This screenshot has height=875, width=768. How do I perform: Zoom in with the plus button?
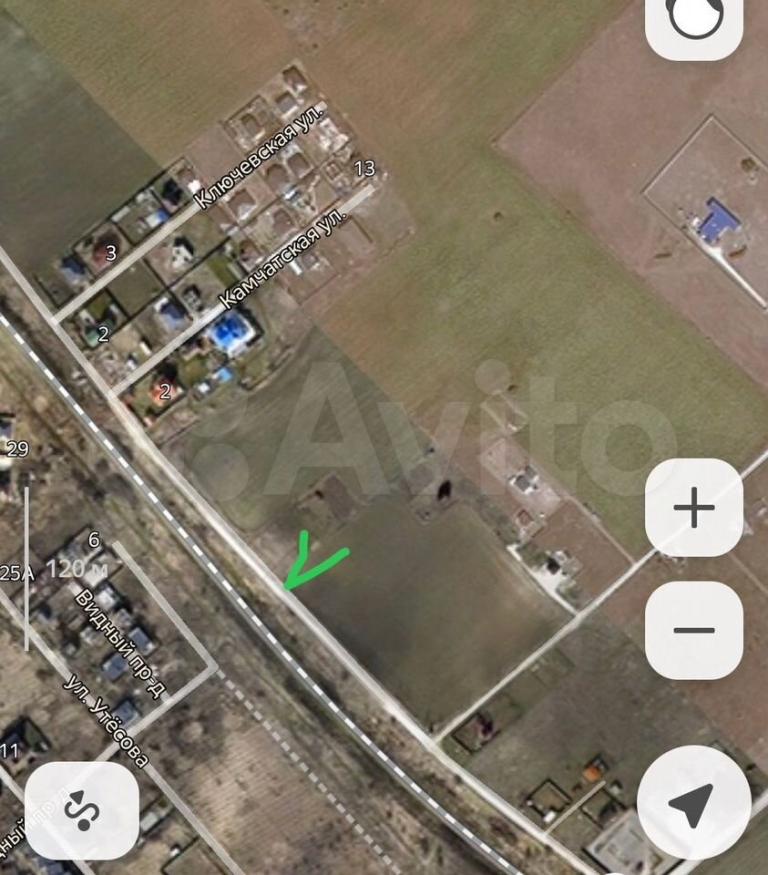point(694,508)
